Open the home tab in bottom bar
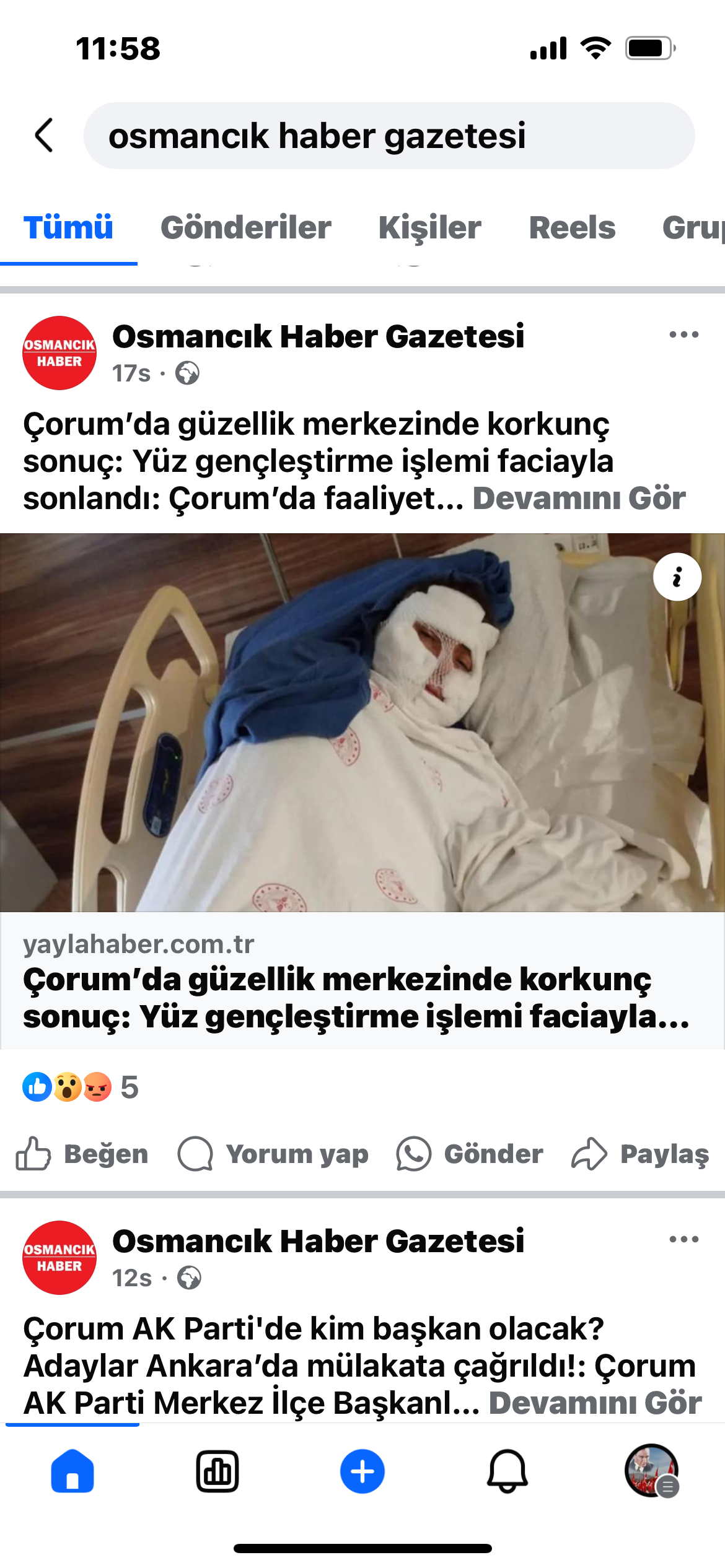Screen dimensions: 725x1568 pos(72,1471)
